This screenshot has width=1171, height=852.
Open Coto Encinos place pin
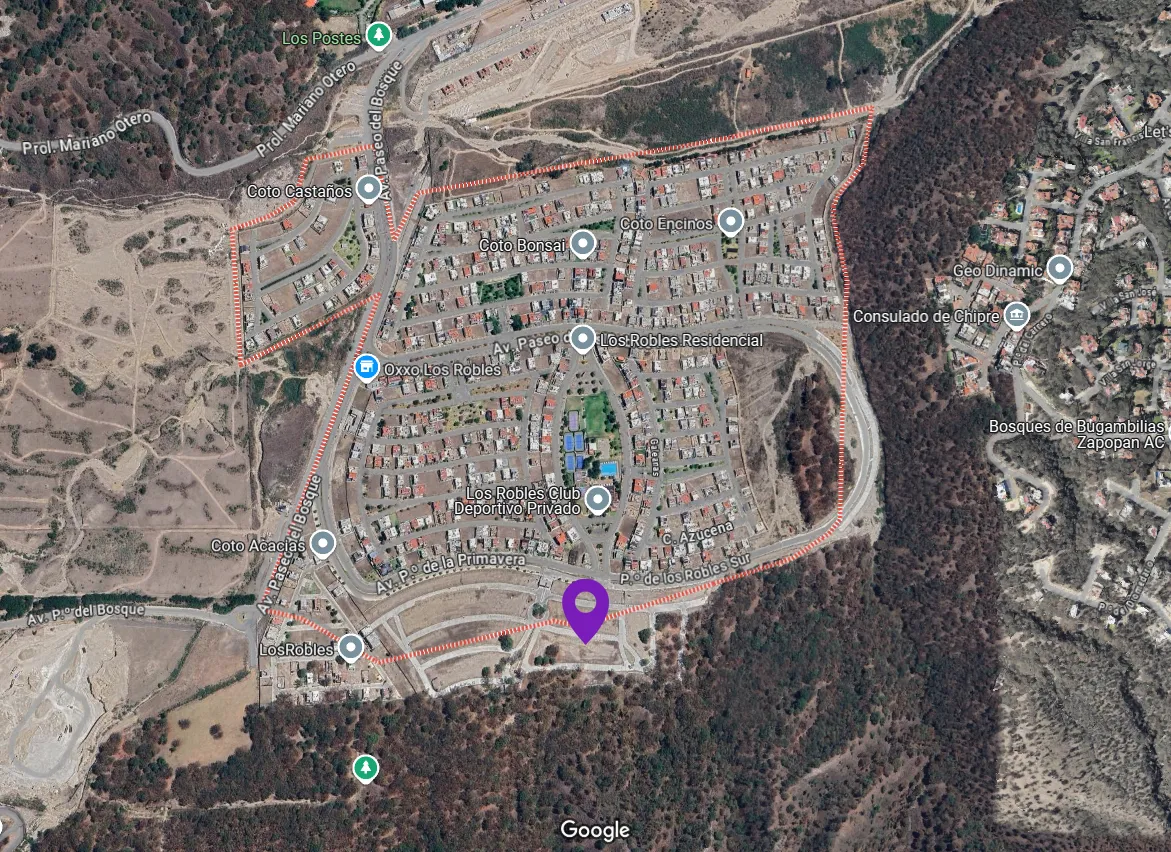pyautogui.click(x=731, y=221)
